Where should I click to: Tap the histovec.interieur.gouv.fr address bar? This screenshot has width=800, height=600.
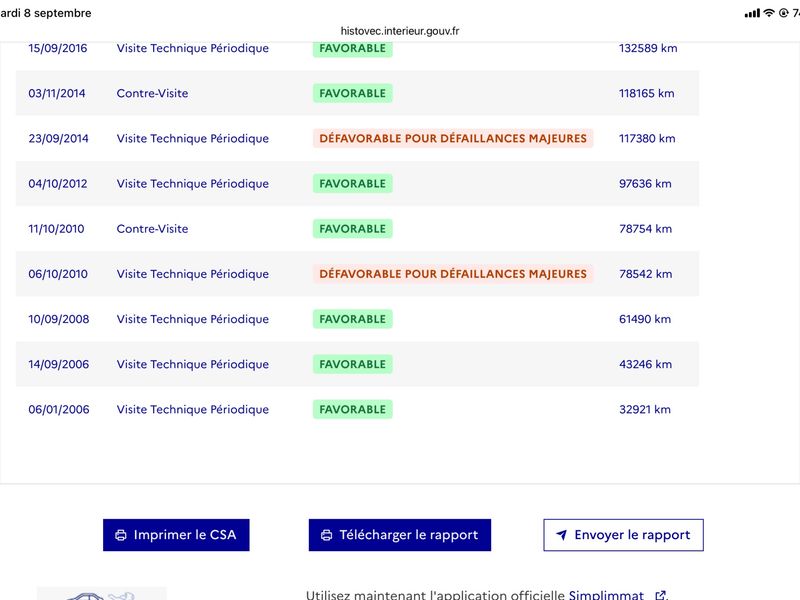coord(399,31)
